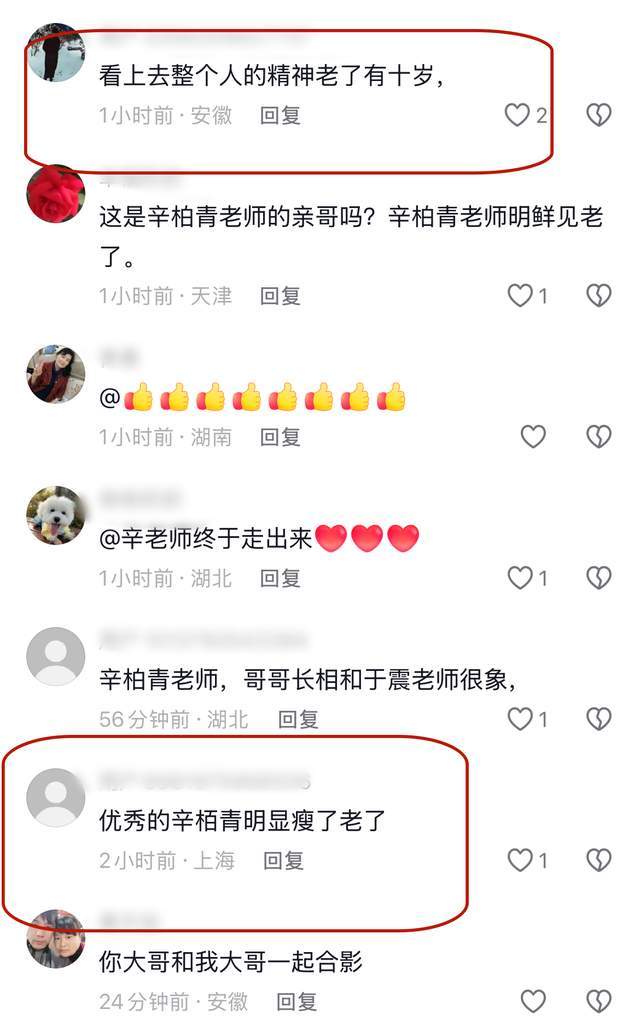Like the comment asking '这是辛柏青老师的亲哥吗'
This screenshot has height=1032, width=640.
tap(519, 296)
